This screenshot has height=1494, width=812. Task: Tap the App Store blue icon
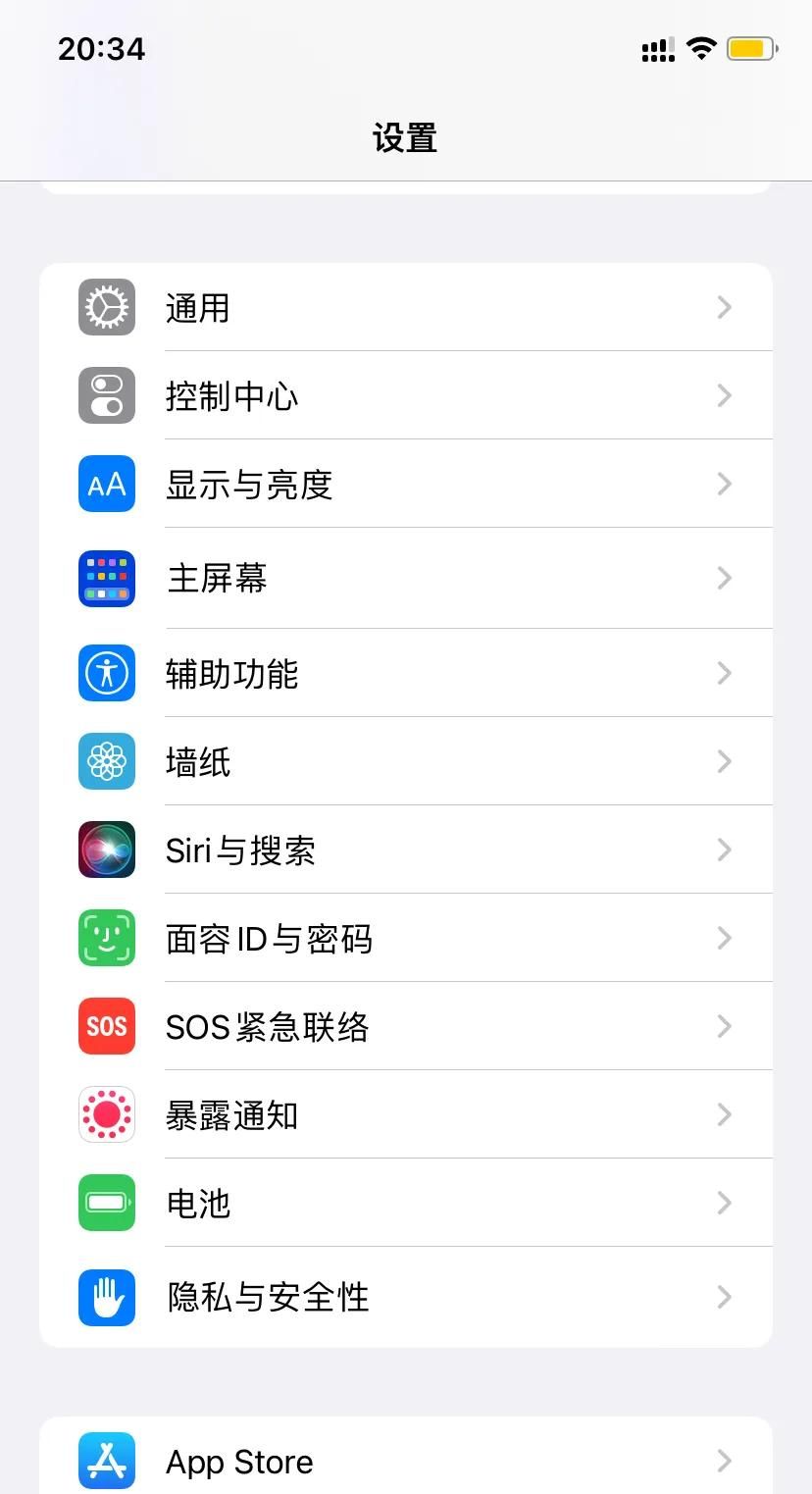click(x=106, y=1461)
